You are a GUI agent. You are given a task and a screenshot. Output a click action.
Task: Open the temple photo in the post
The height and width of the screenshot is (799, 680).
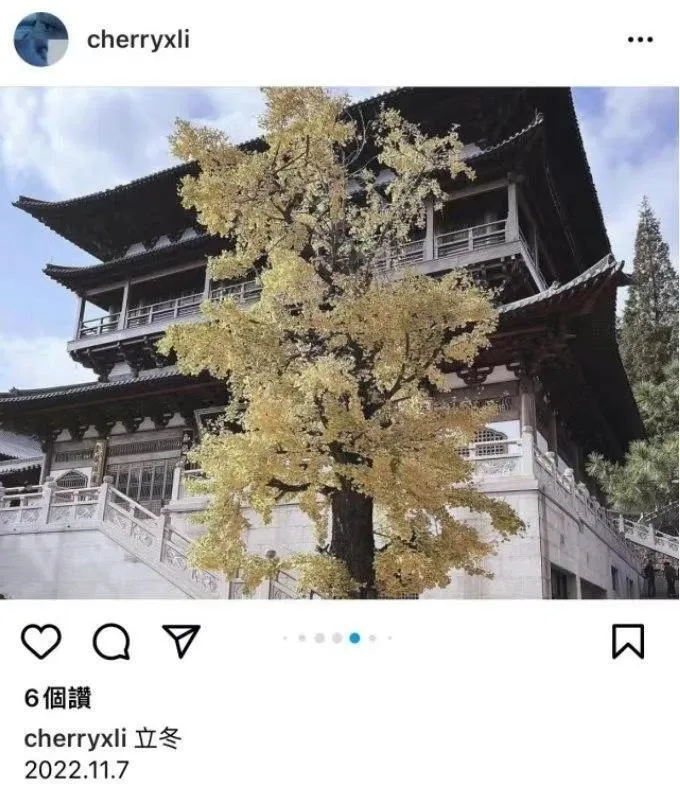point(340,342)
